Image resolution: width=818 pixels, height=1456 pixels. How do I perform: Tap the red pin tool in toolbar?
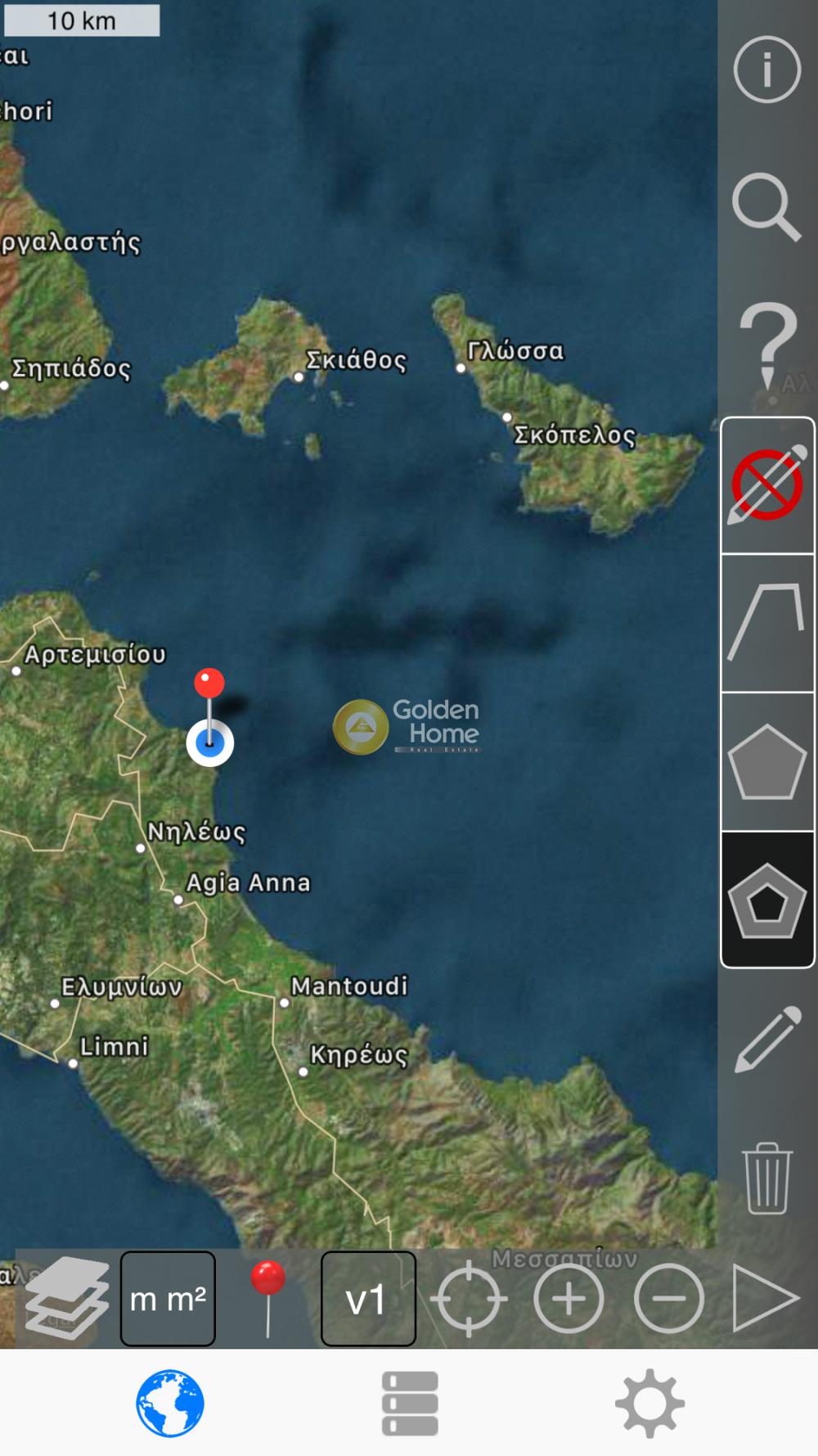click(267, 1298)
